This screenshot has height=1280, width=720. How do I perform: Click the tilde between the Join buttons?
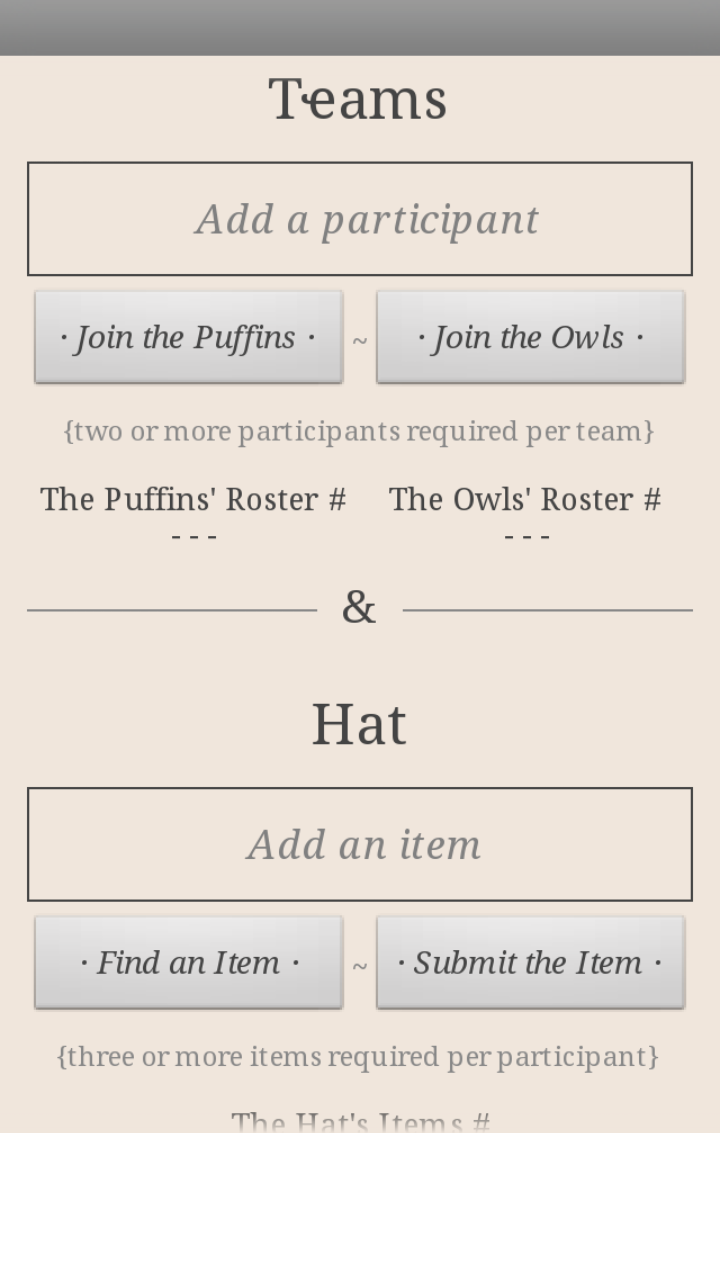click(360, 339)
